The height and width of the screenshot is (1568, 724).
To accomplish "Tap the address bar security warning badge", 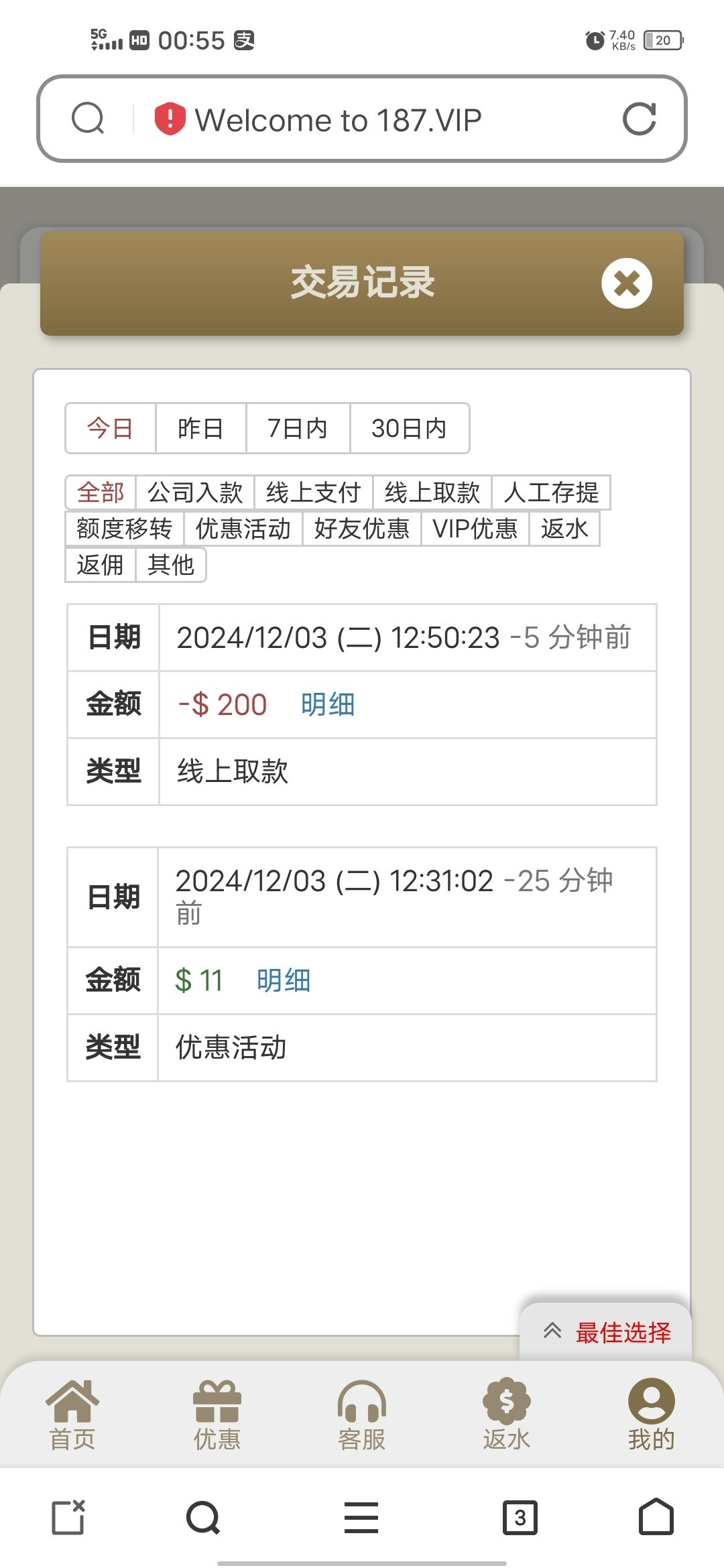I will pos(168,119).
